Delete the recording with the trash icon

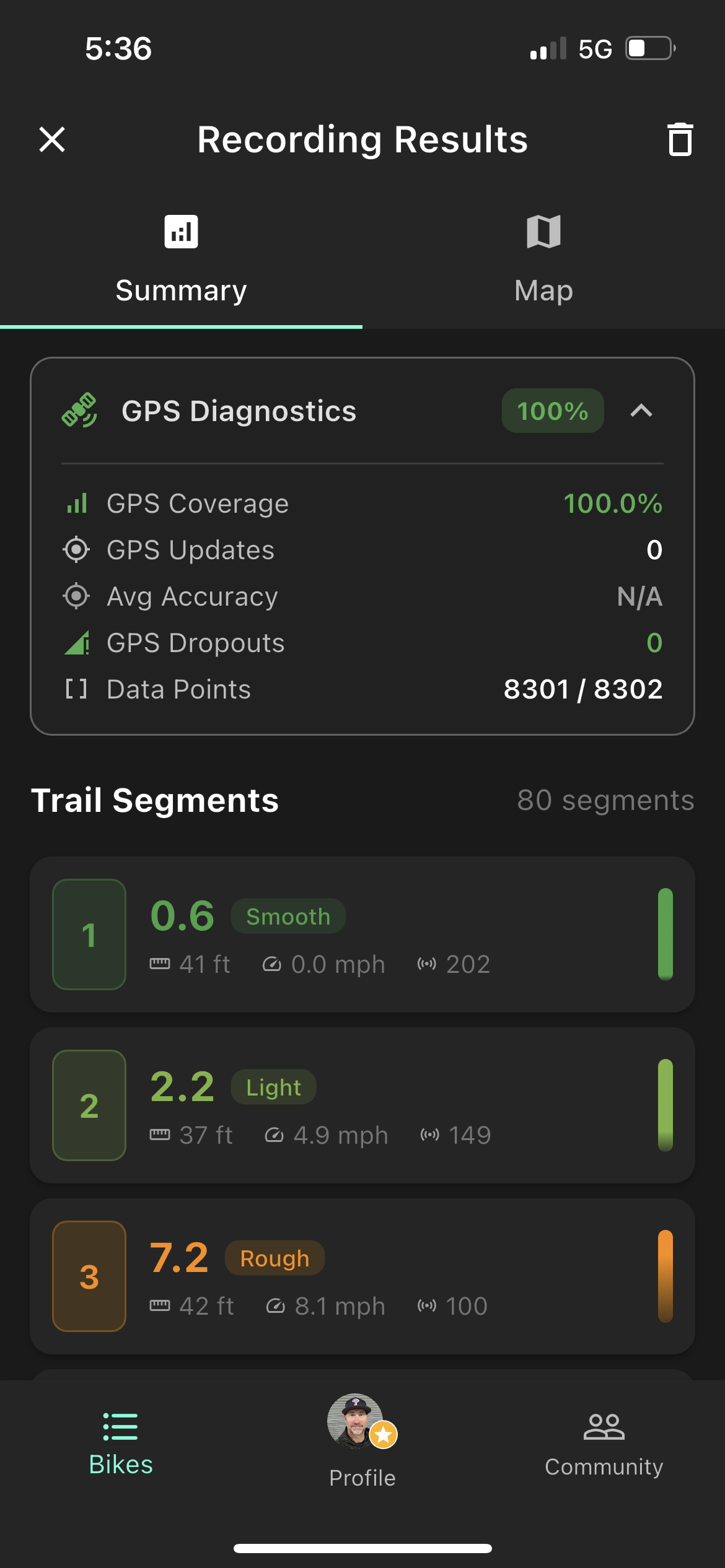(x=679, y=139)
